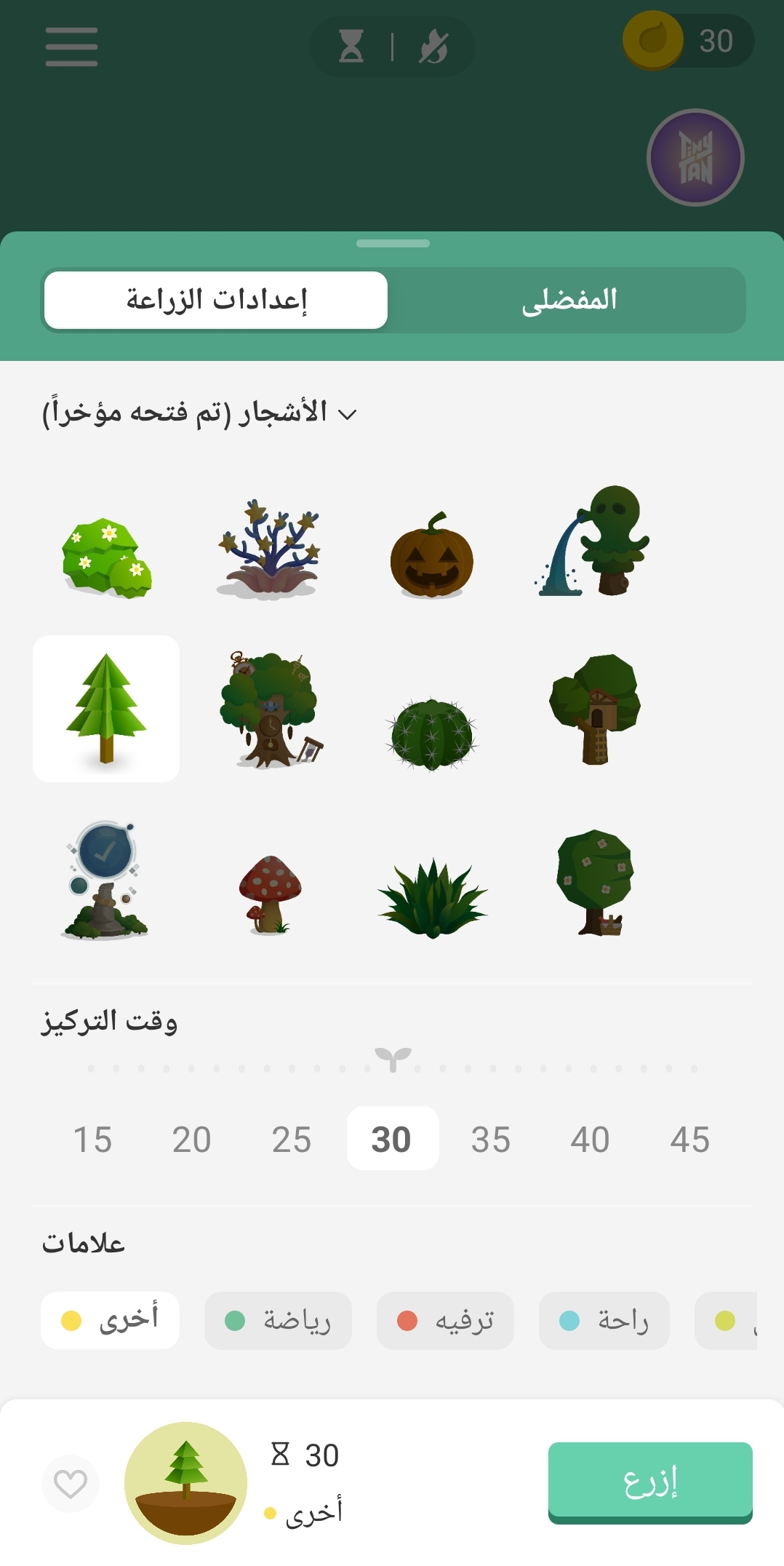The width and height of the screenshot is (784, 1566).
Task: Open the hamburger menu
Action: coord(71,47)
